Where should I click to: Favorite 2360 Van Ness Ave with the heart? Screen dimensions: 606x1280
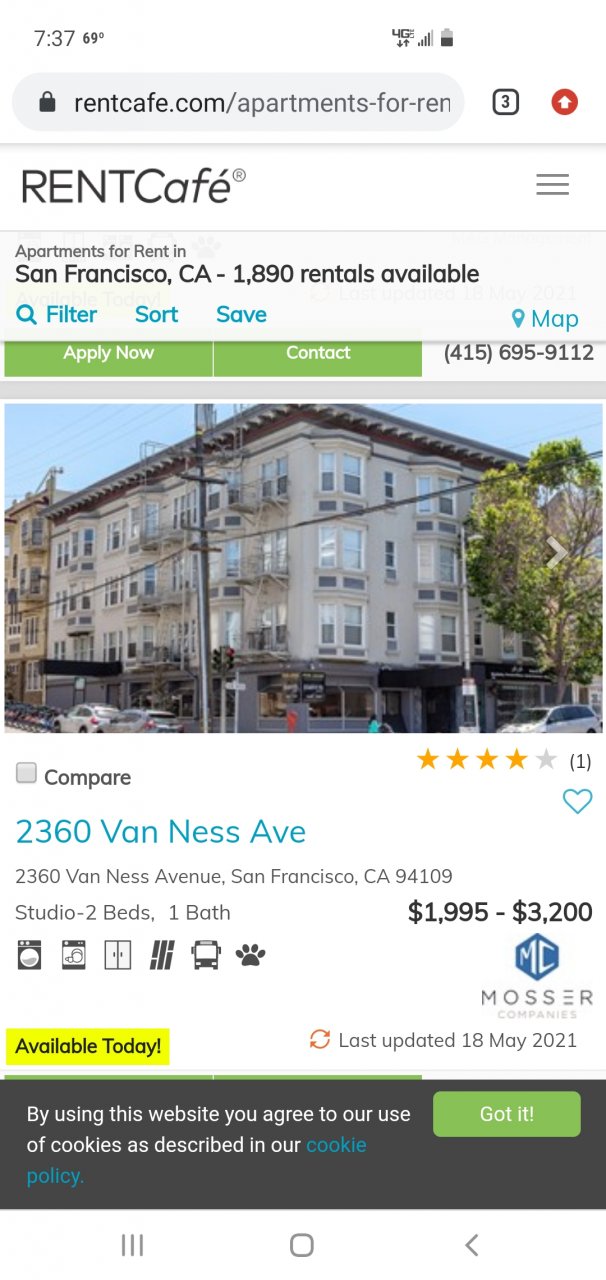[x=577, y=801]
